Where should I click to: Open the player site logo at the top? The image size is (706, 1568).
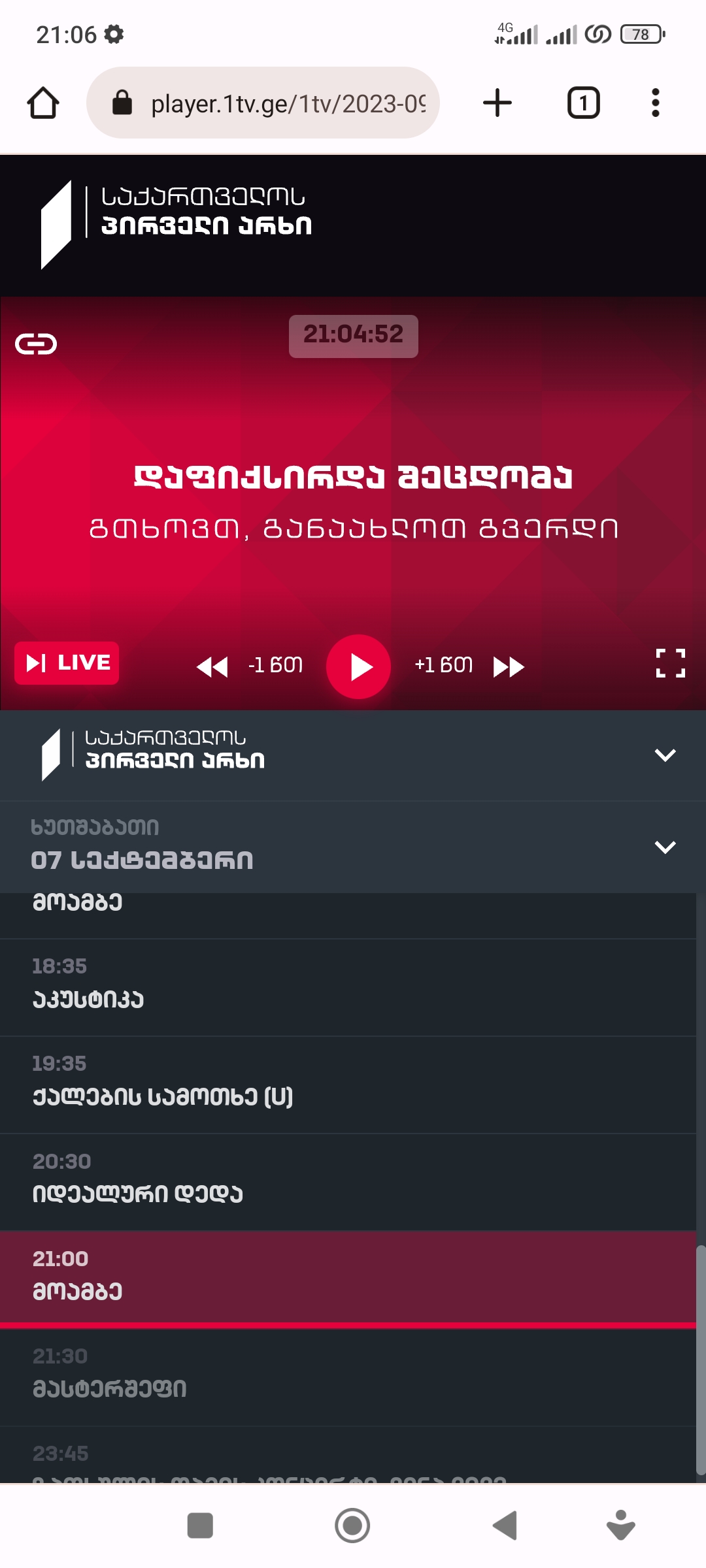click(176, 224)
